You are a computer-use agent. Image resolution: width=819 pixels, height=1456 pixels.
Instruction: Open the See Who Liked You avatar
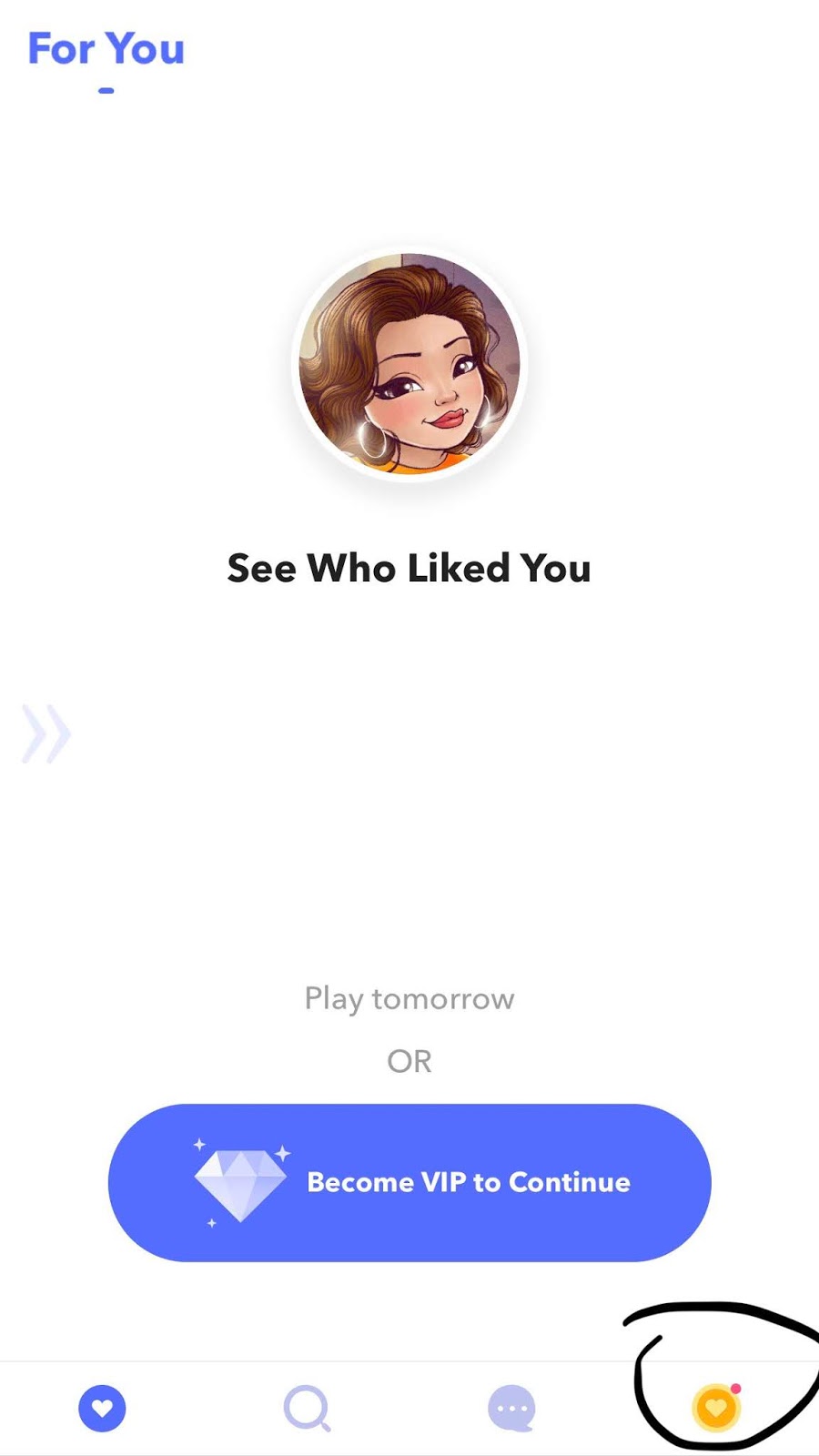point(409,364)
